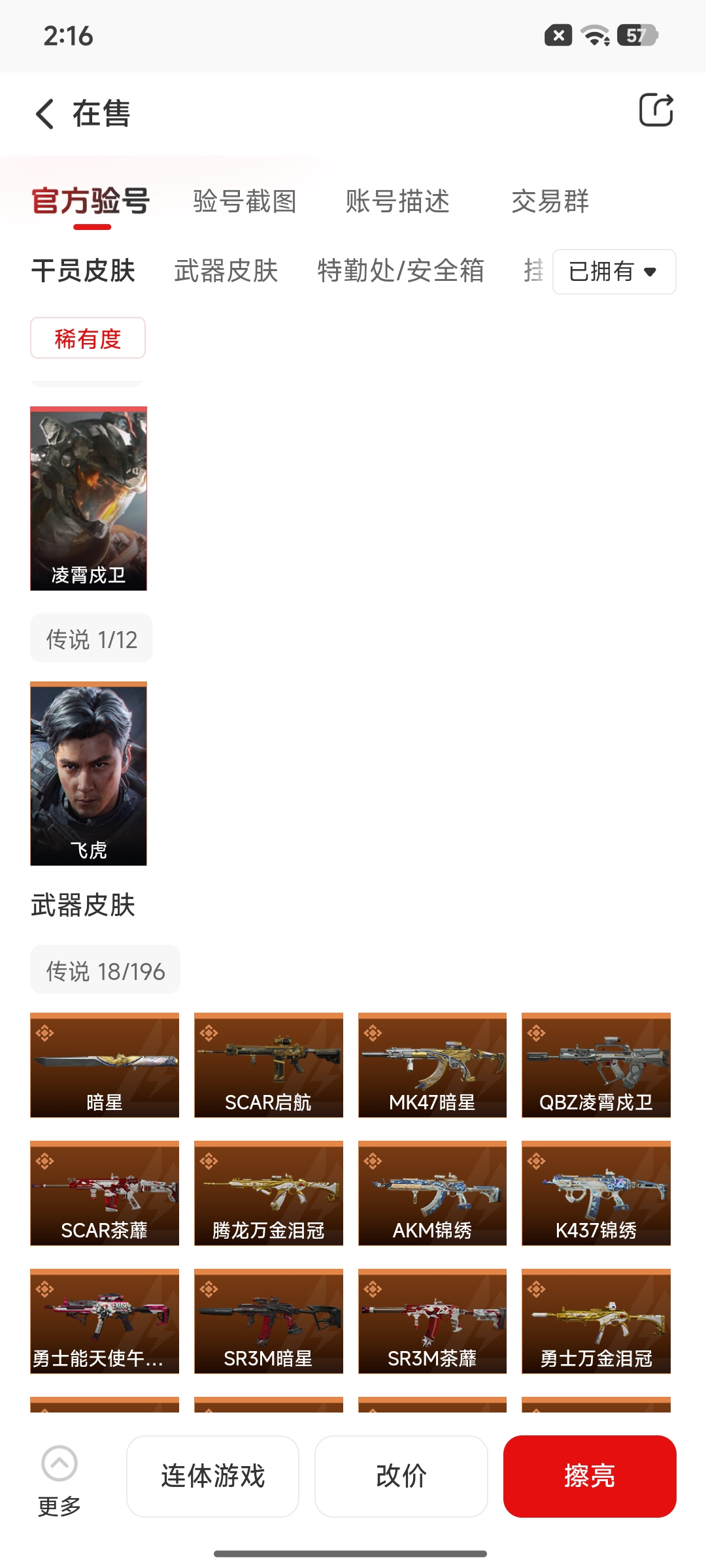View the SCAR启航 weapon skin
Viewport: 706px width, 1568px height.
coord(268,1065)
